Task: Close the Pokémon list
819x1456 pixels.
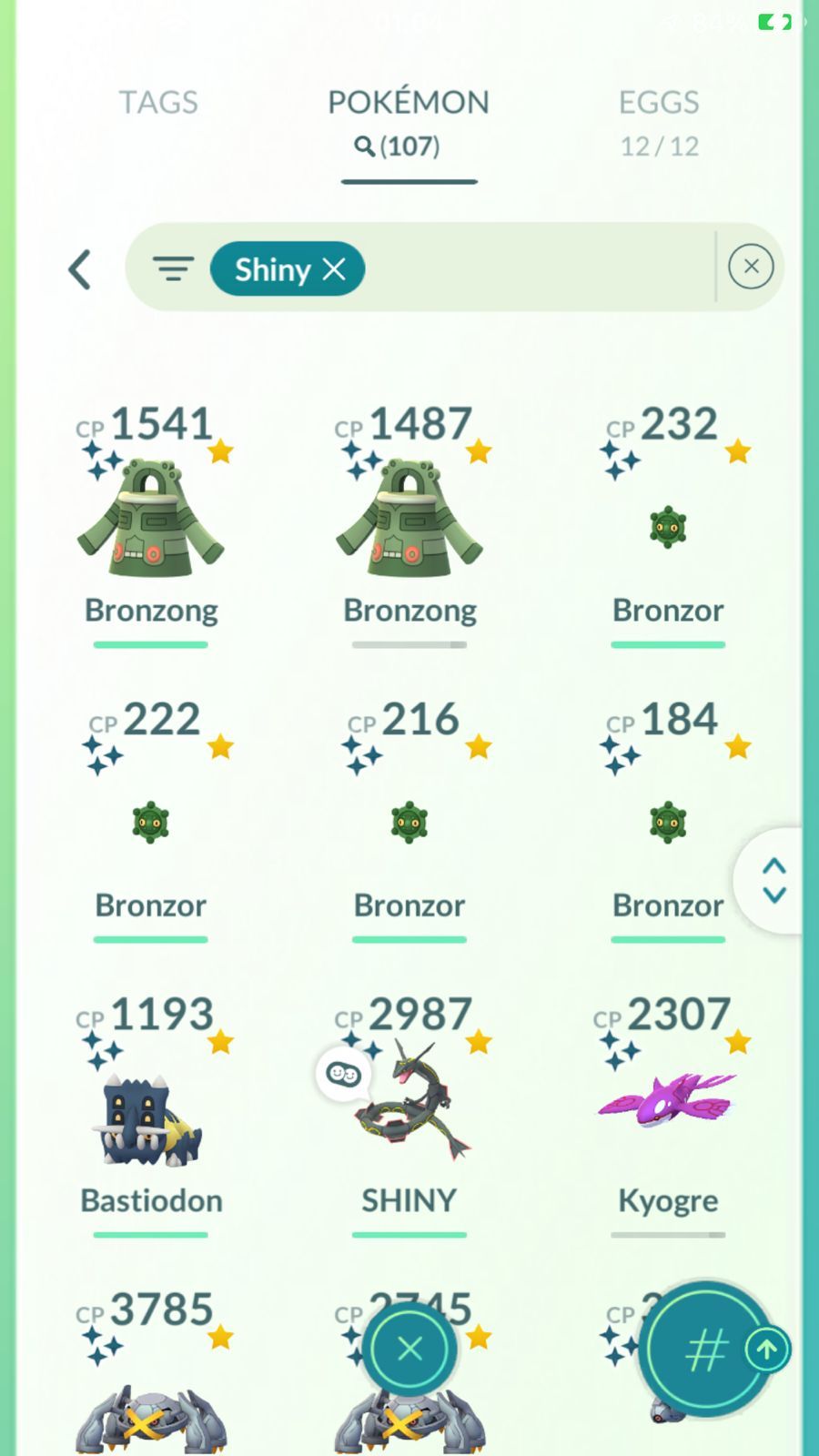Action: point(409,1349)
